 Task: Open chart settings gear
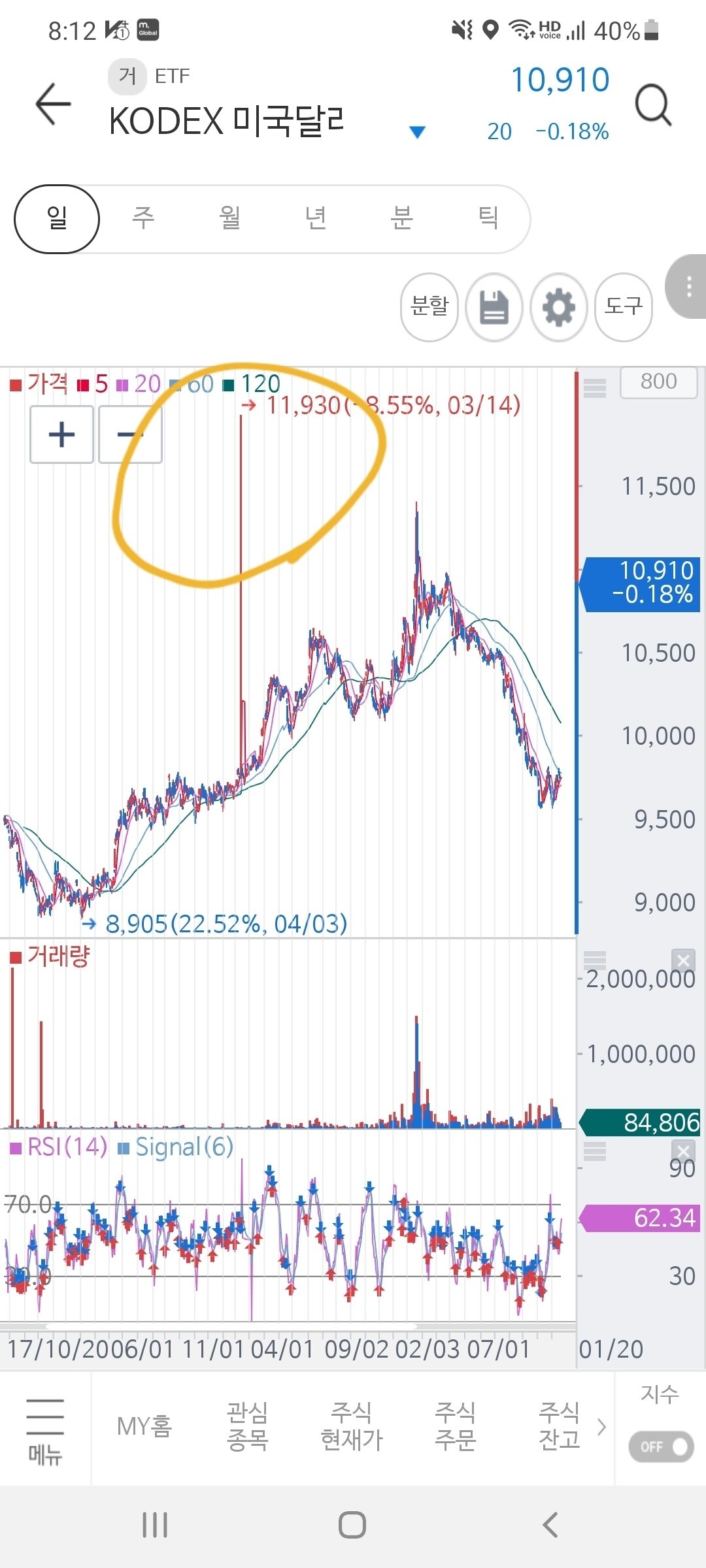click(x=558, y=306)
